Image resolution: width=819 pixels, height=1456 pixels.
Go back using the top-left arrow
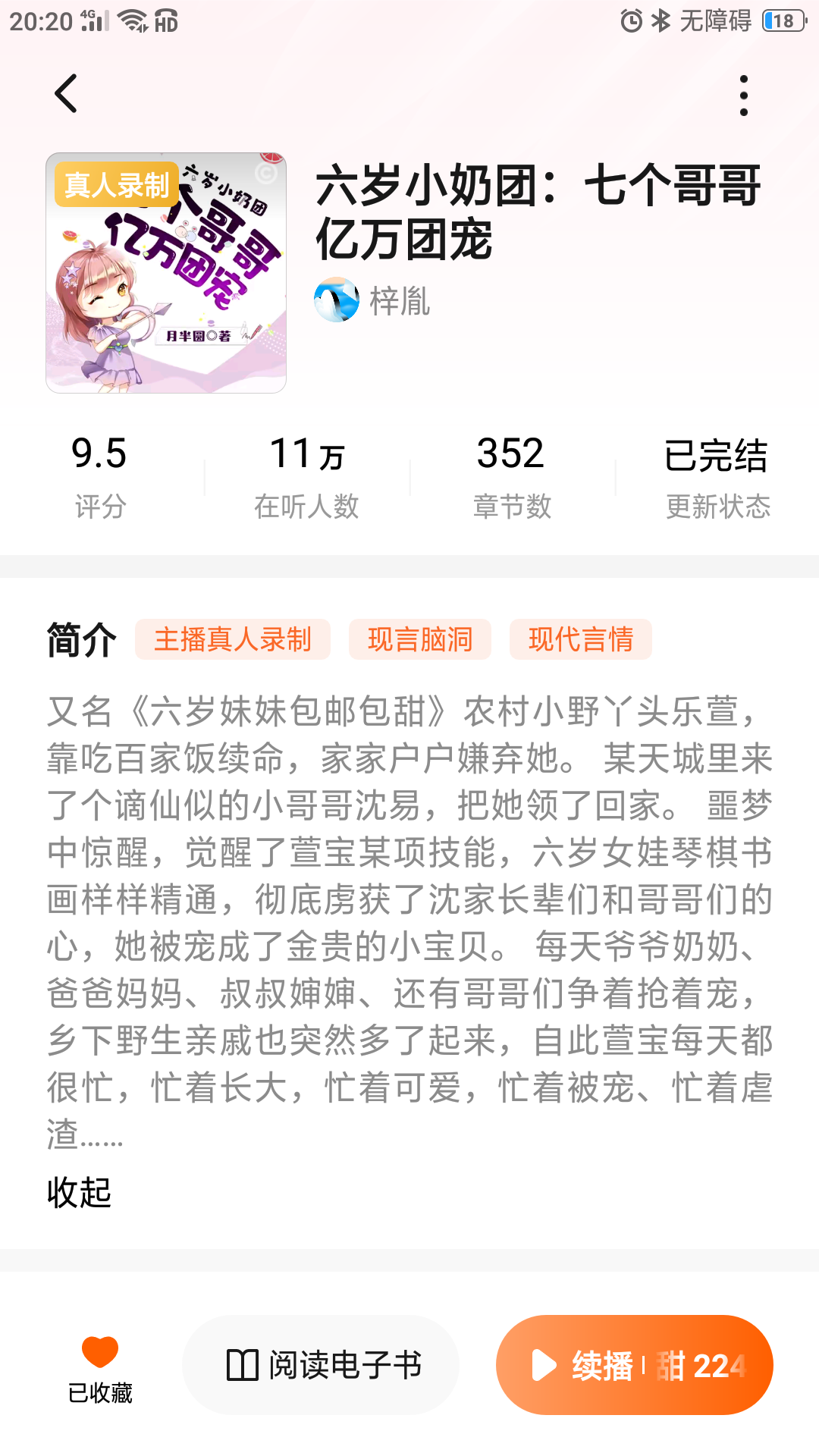click(x=67, y=94)
